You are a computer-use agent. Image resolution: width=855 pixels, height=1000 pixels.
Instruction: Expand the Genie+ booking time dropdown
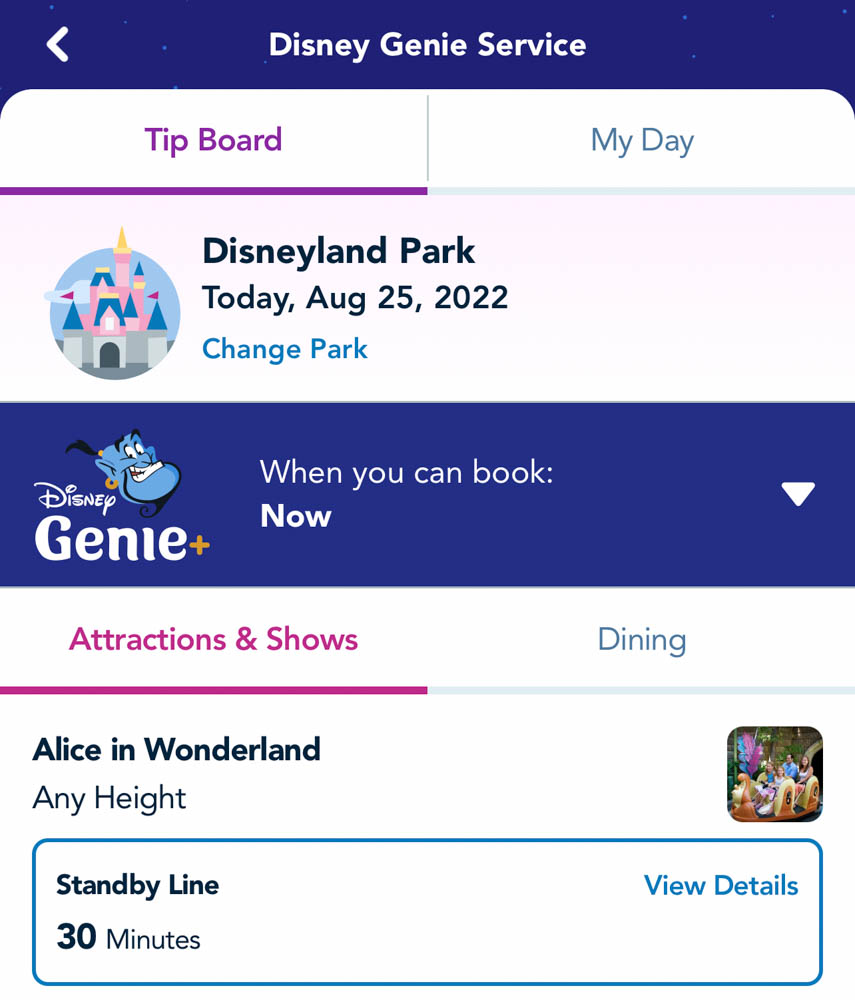[798, 494]
